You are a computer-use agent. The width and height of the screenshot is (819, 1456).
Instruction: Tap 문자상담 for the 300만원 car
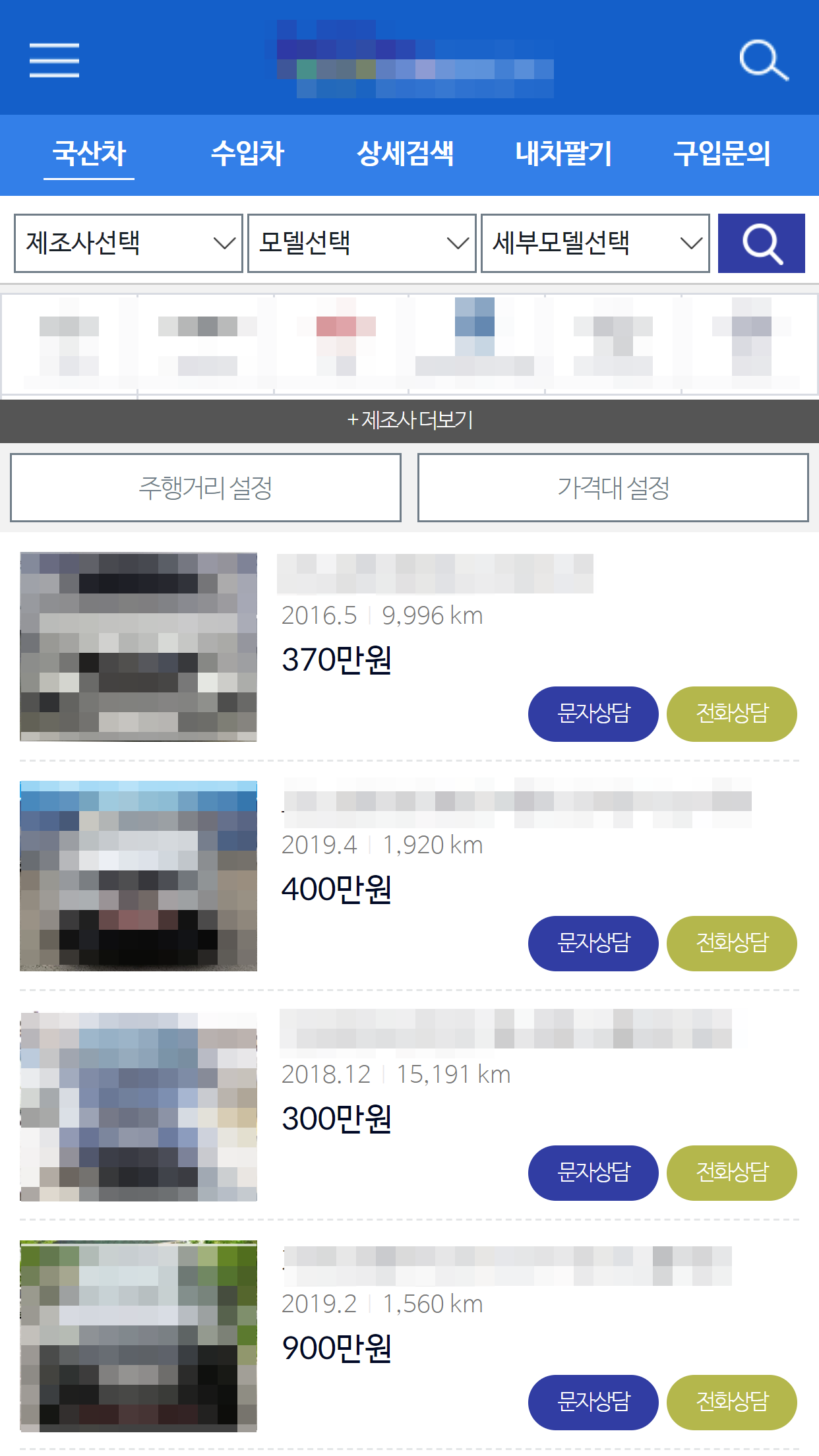click(593, 1172)
